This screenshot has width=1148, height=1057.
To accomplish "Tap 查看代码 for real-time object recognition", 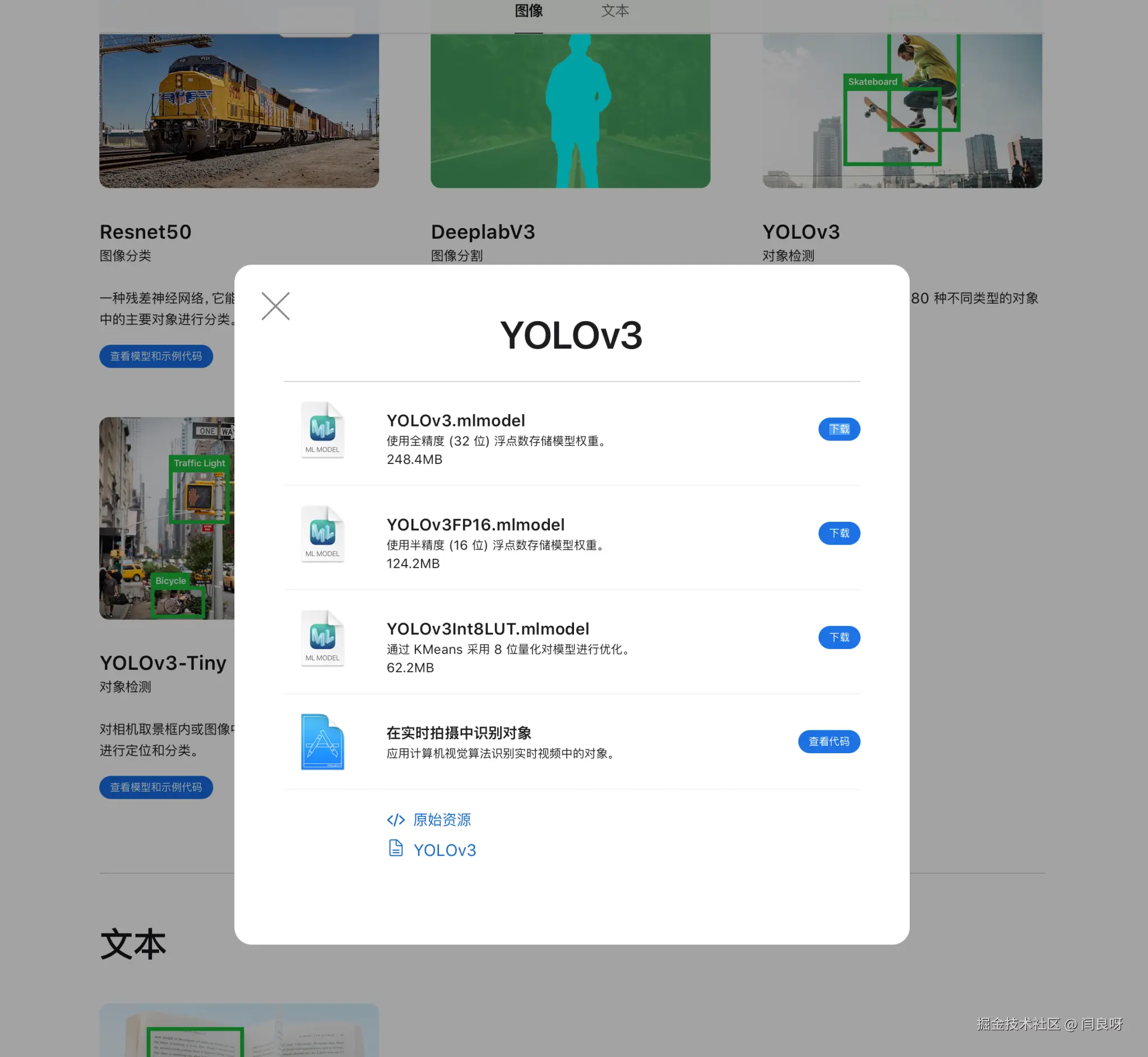I will click(828, 741).
